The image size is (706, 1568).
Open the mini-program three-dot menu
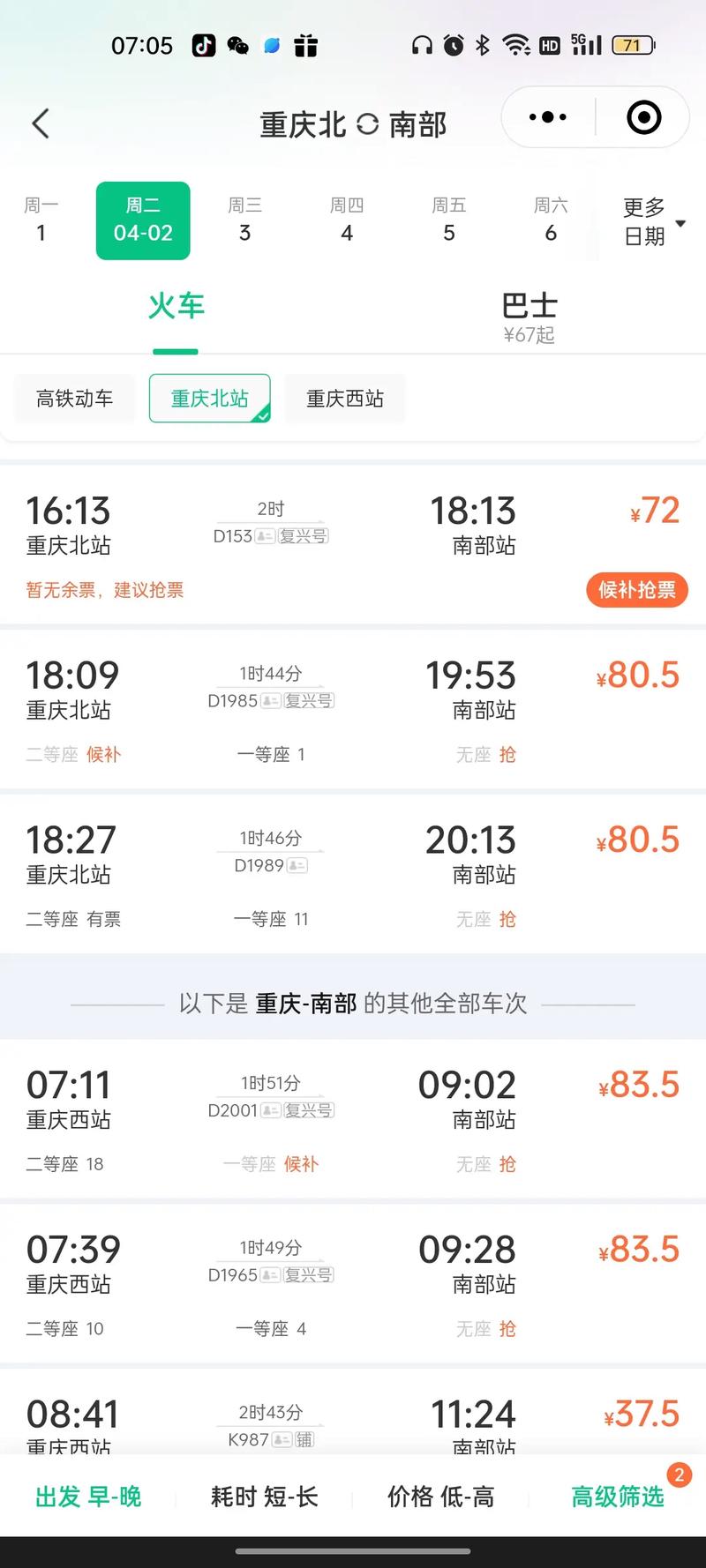tap(546, 116)
